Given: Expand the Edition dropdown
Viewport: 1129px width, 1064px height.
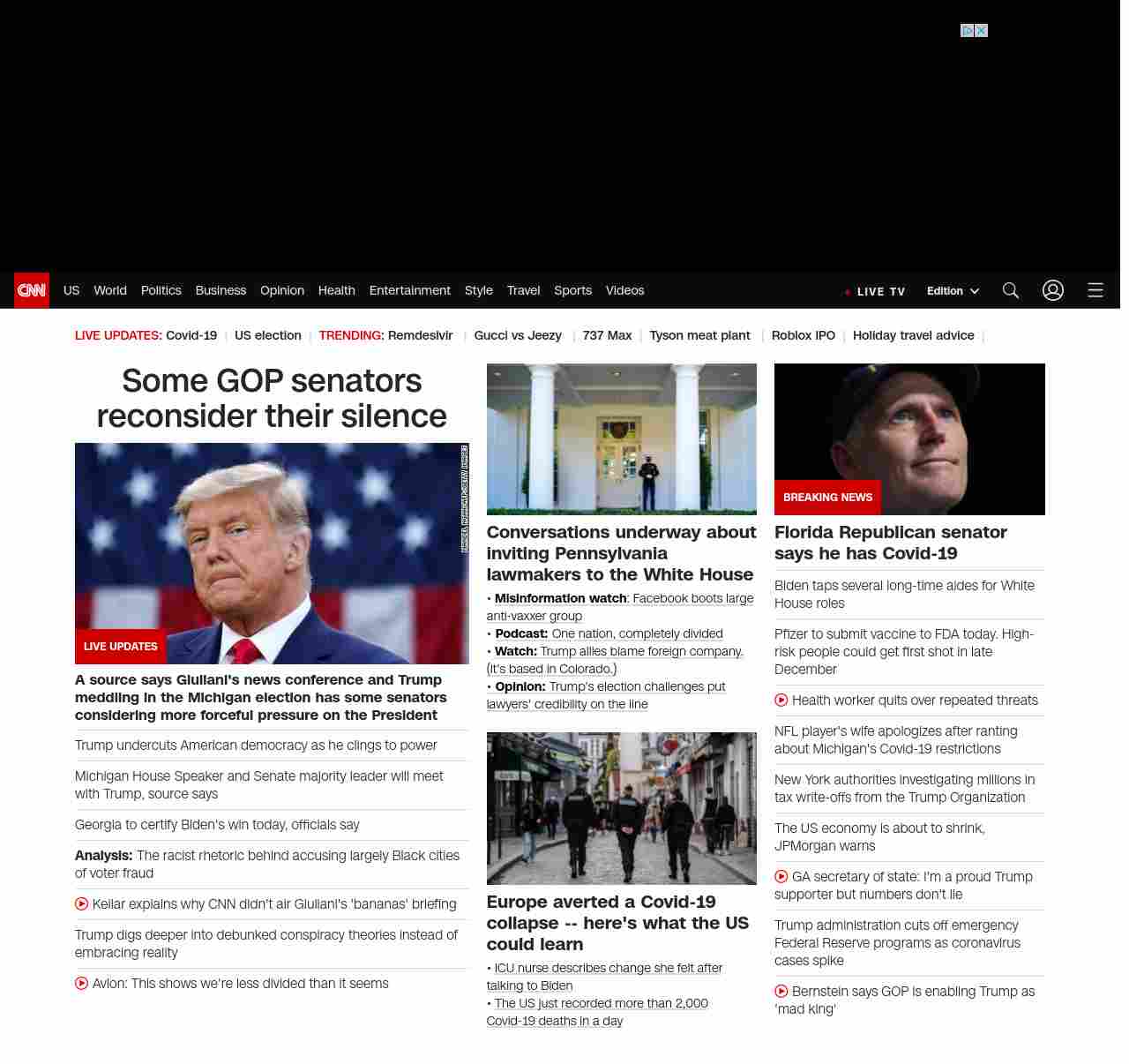Looking at the screenshot, I should coord(953,291).
